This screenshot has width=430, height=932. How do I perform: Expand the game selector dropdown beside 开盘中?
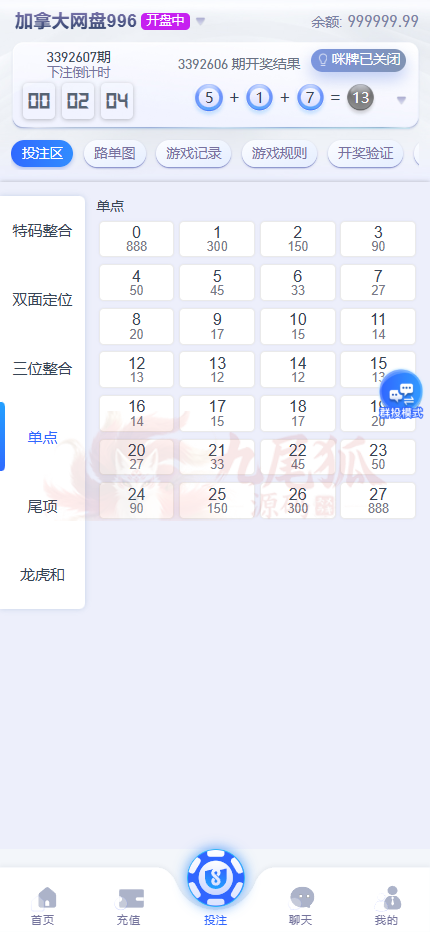coord(200,22)
